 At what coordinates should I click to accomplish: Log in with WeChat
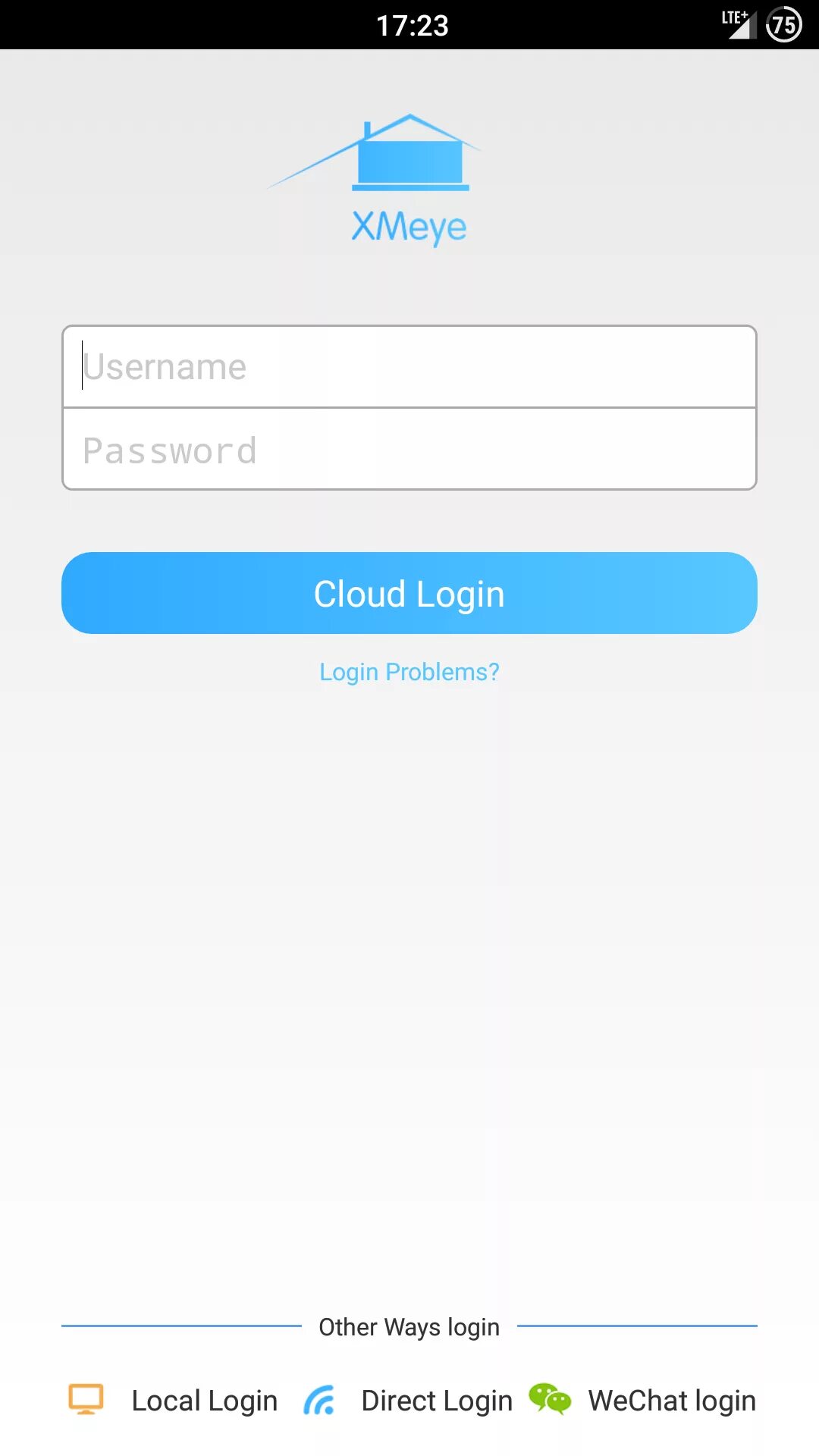642,1401
